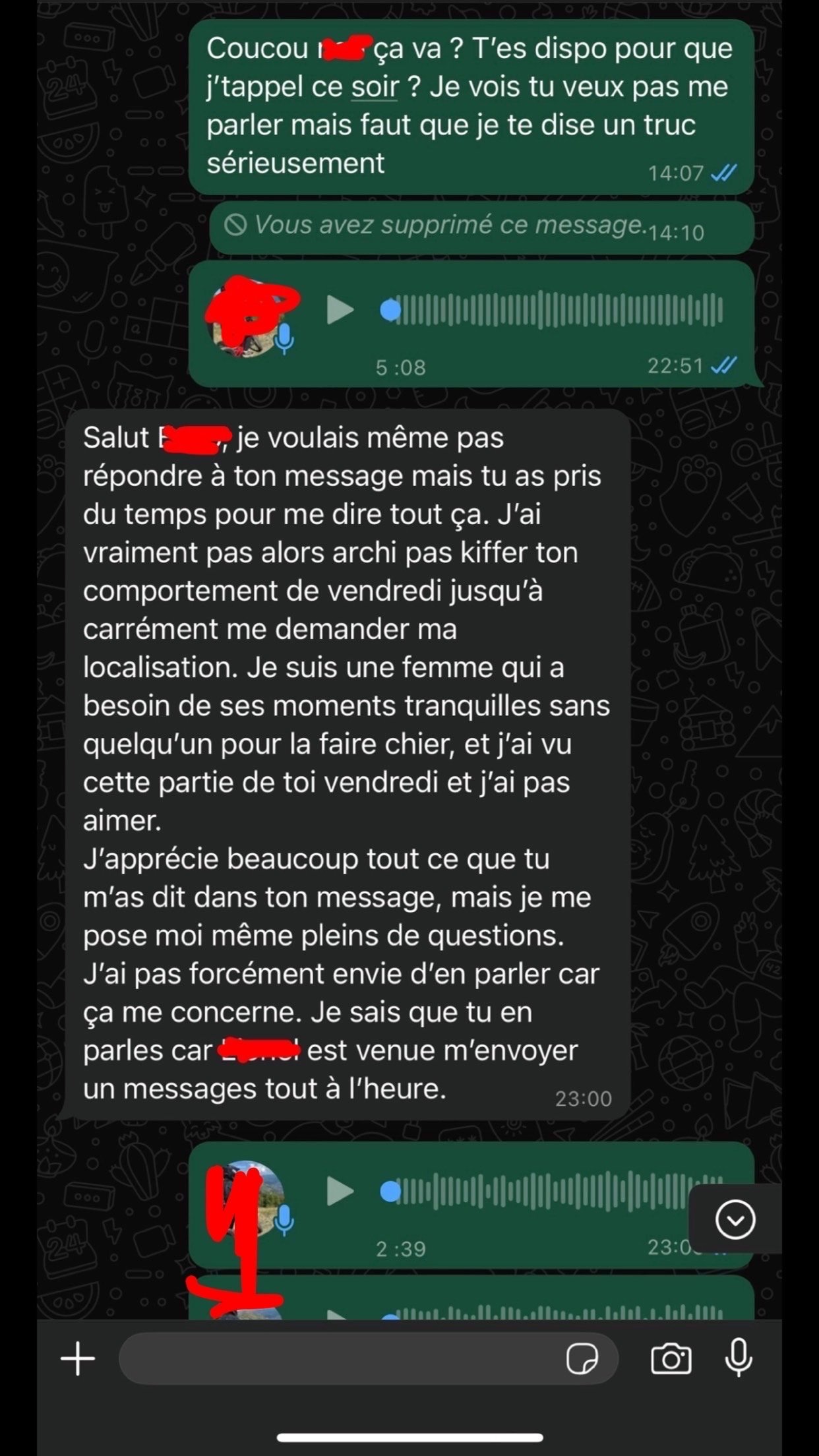Open the sticker picker

coord(582,1359)
